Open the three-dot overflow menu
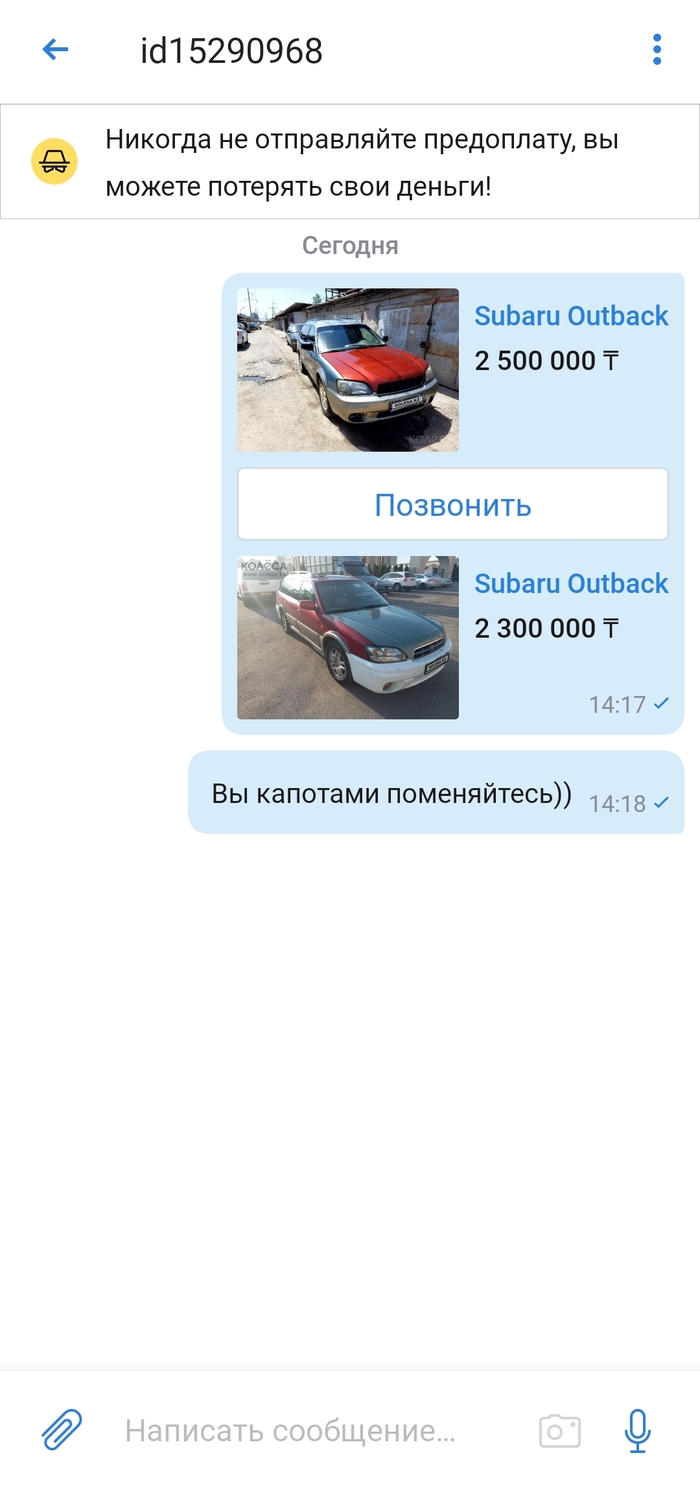The height and width of the screenshot is (1488, 700). (x=656, y=49)
